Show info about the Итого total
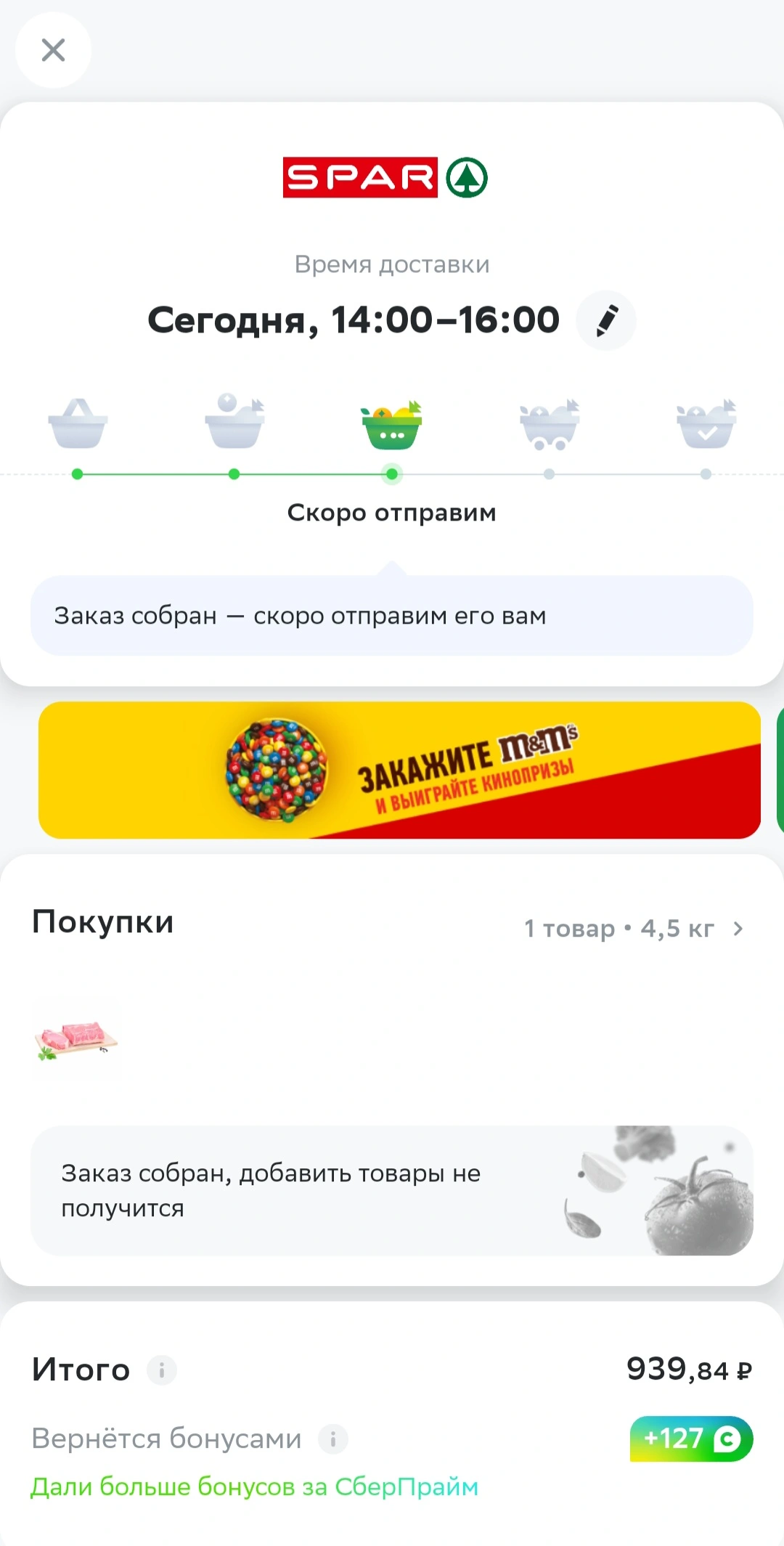 coord(161,1370)
